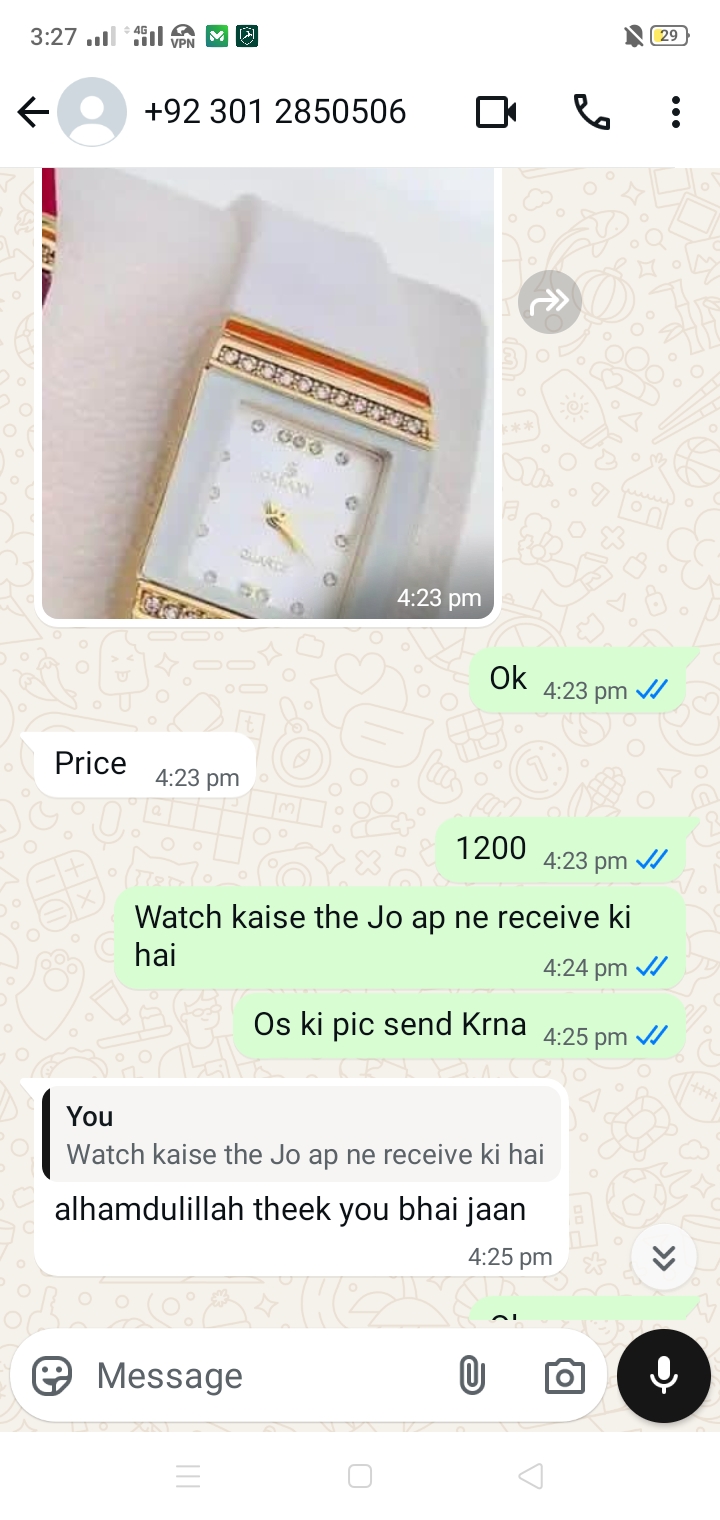
Task: Jump to the latest messages
Action: coord(664,1256)
